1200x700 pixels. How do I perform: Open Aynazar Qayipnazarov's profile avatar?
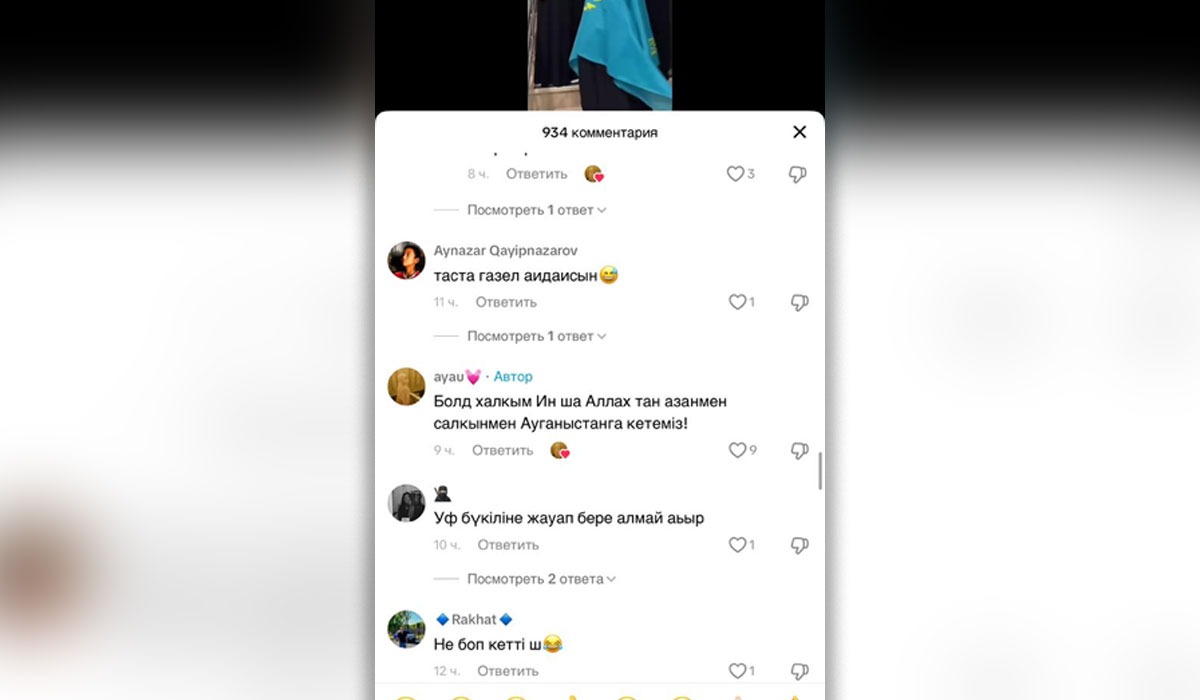click(406, 260)
